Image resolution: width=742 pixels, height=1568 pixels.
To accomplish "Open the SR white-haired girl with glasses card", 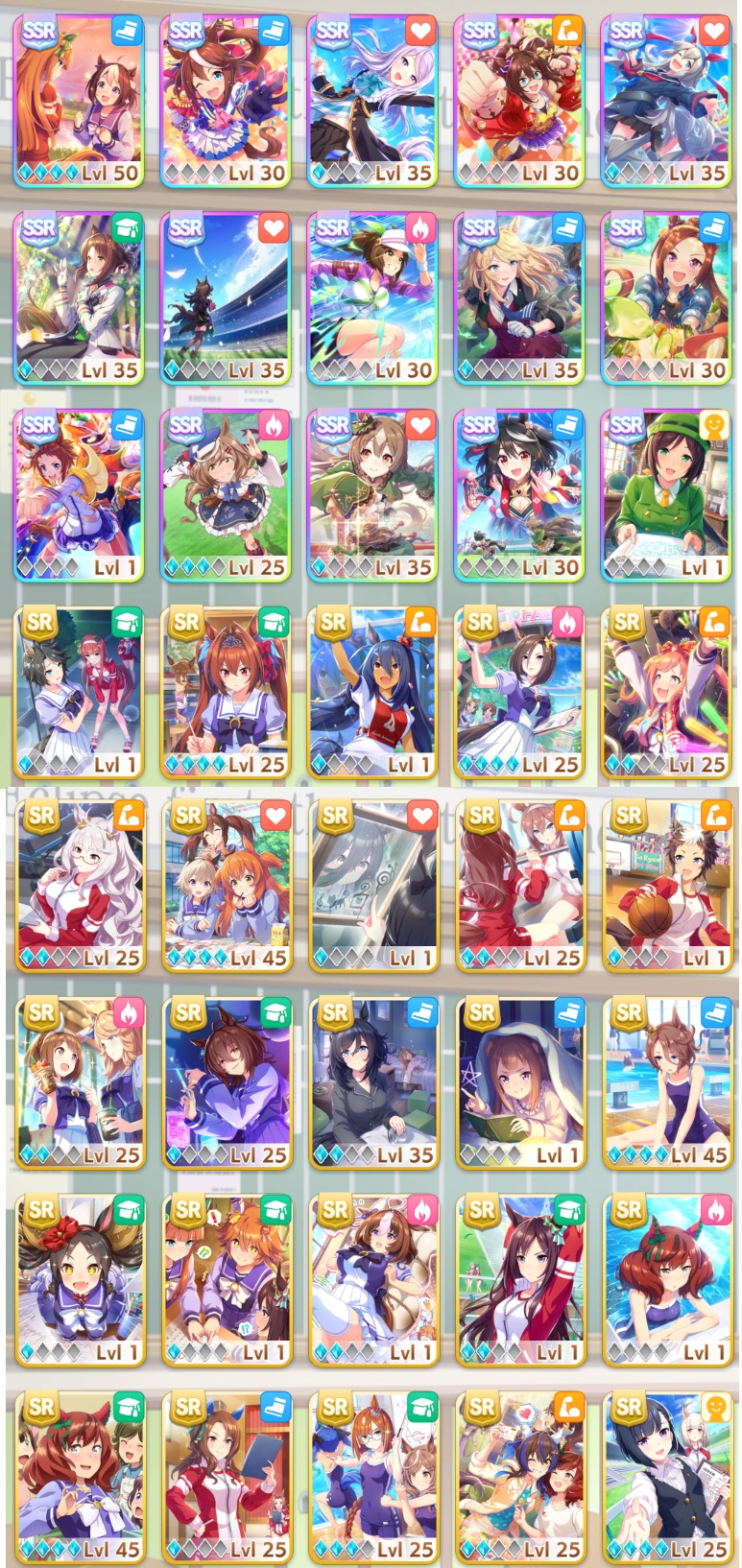I will (81, 888).
